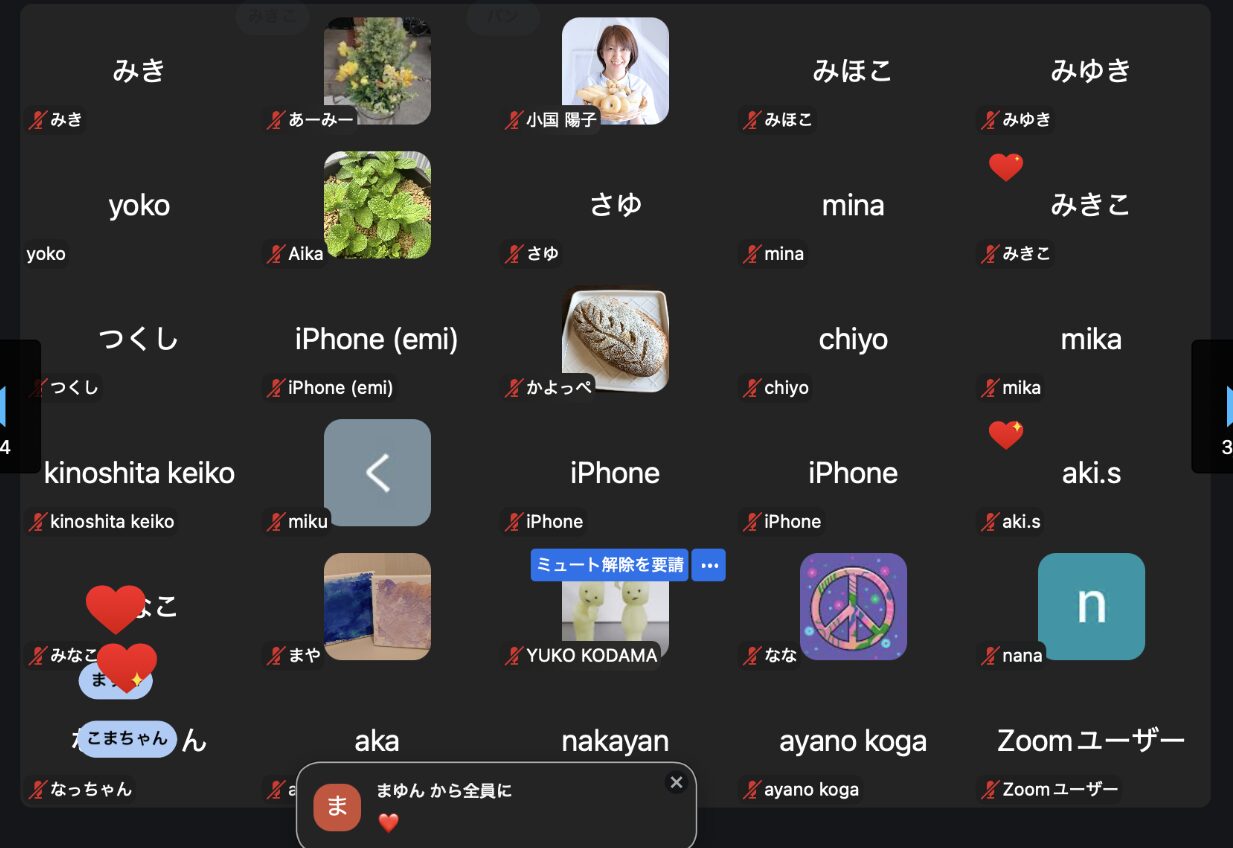Tap the ミュート解除を要請 button

pos(610,565)
